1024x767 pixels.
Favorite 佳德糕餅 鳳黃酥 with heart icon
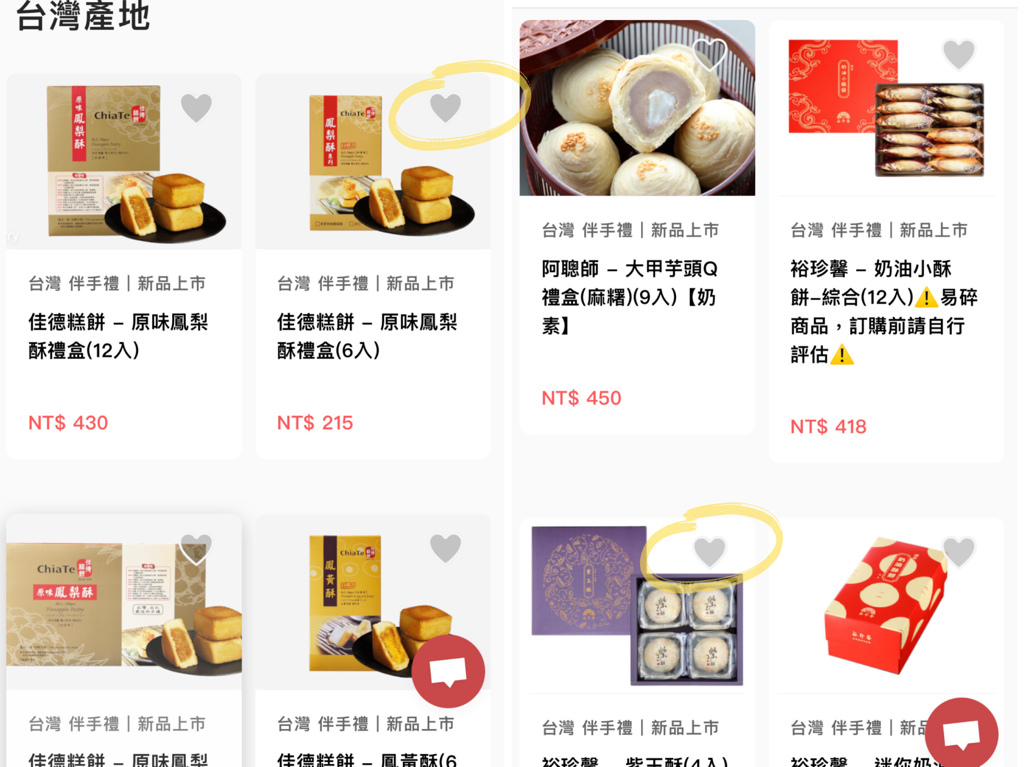445,547
